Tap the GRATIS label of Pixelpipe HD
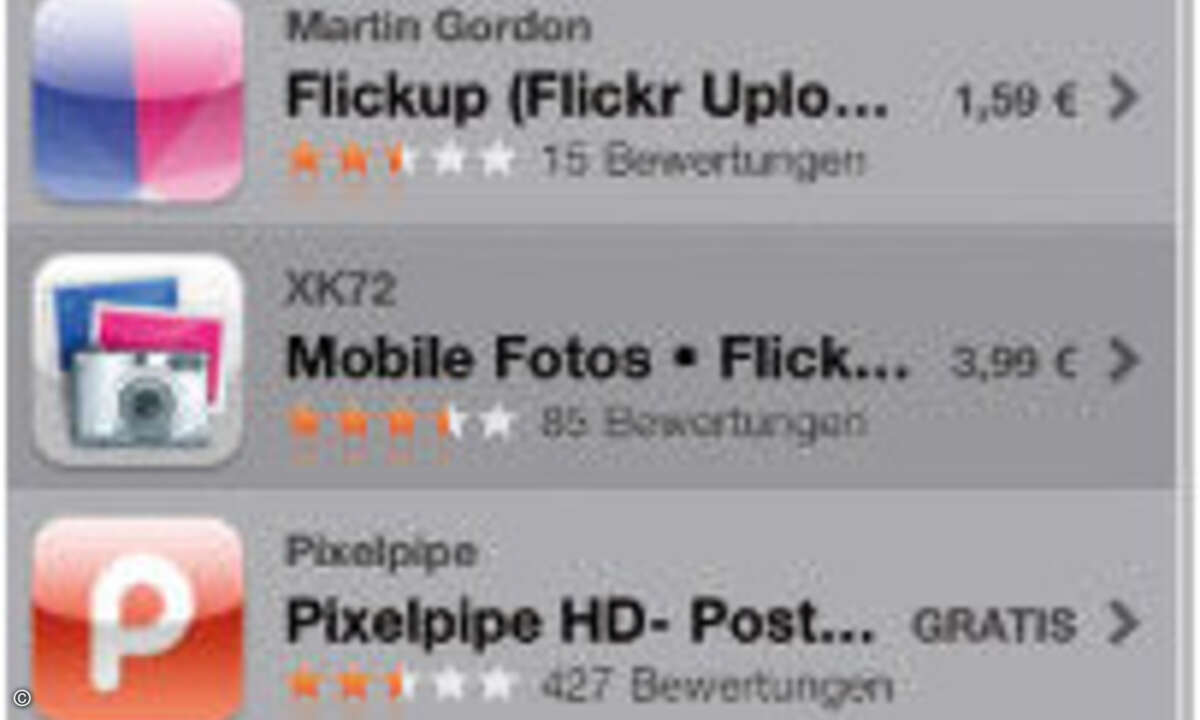The image size is (1200, 720). [993, 626]
